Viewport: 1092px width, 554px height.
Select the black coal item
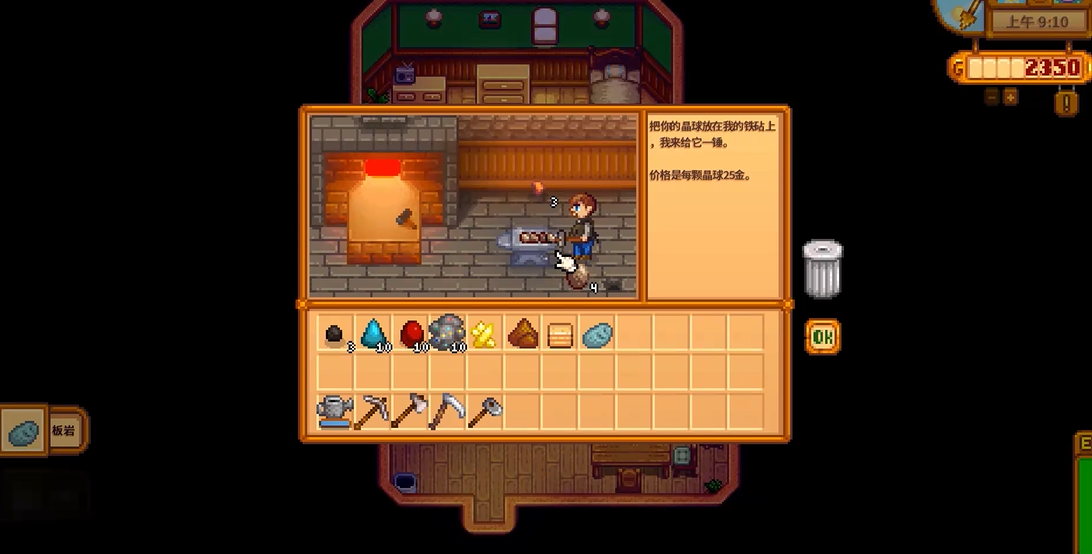[x=335, y=333]
